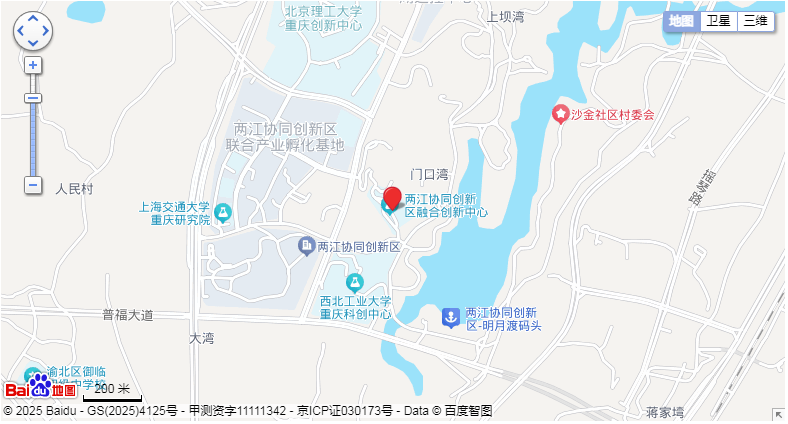Pan the map up with the compass arrow
Screen dimensions: 788x424
pos(33,19)
